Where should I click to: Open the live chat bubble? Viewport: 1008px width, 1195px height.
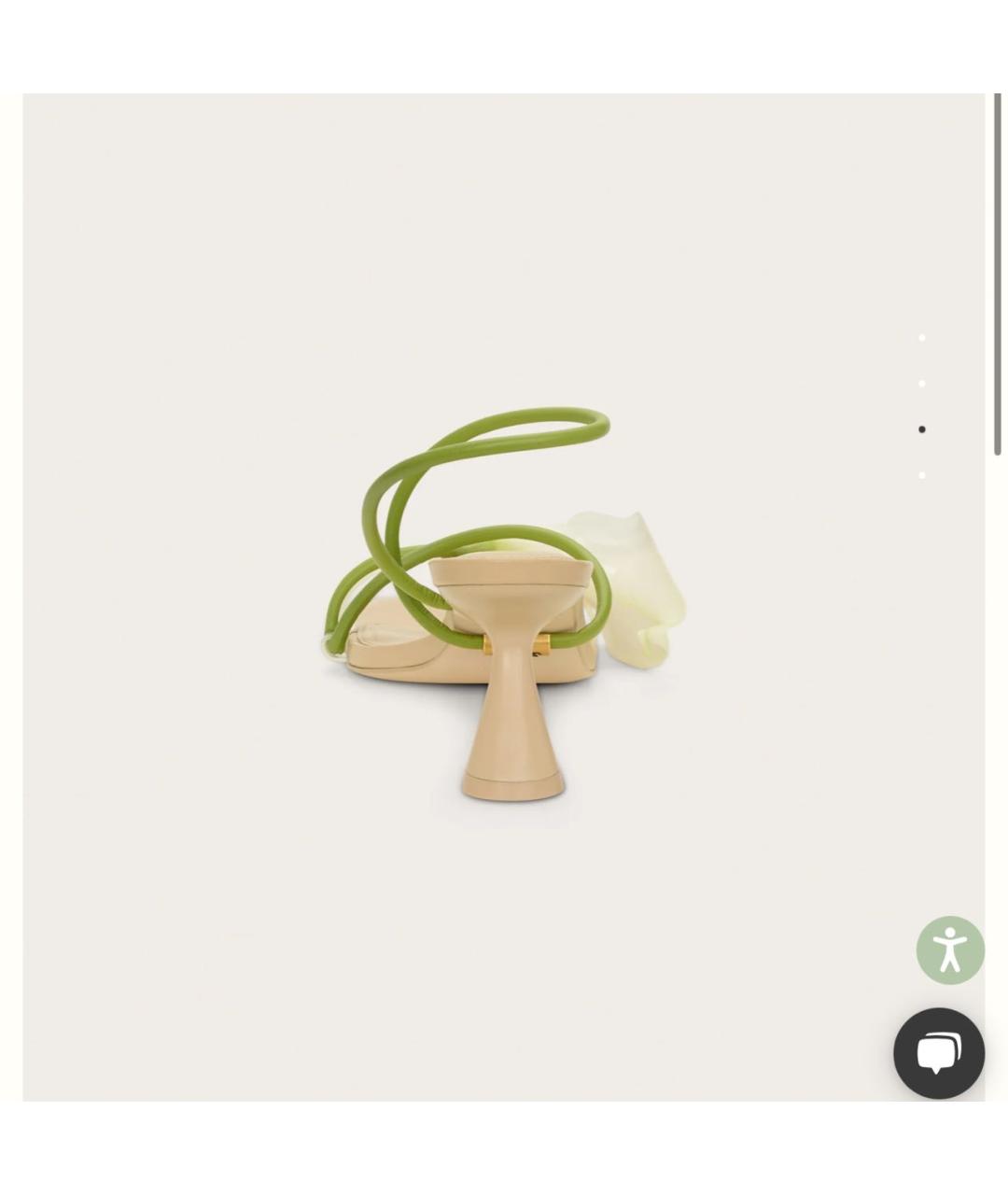click(938, 1053)
